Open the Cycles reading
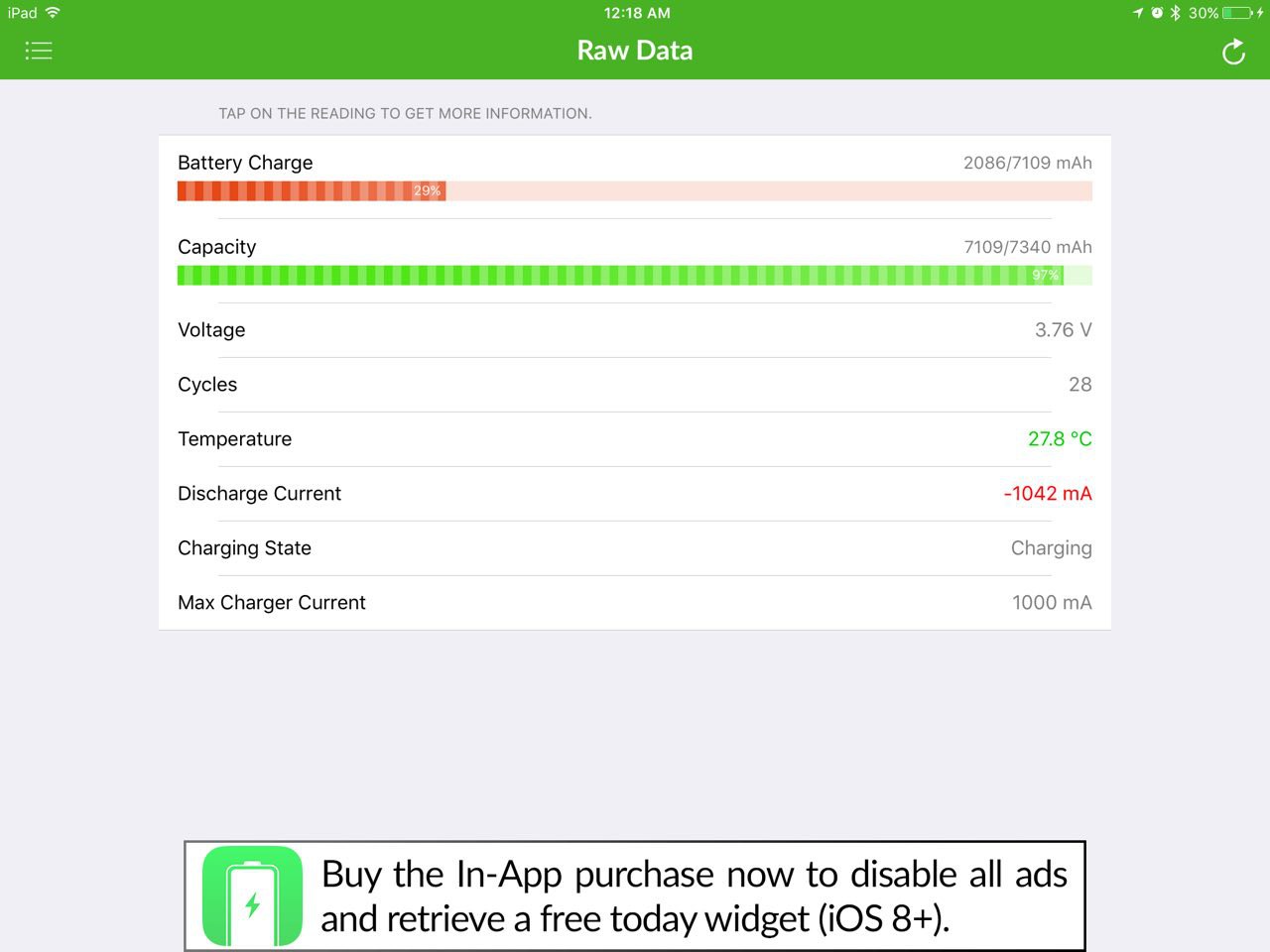This screenshot has width=1270, height=952. click(x=635, y=385)
